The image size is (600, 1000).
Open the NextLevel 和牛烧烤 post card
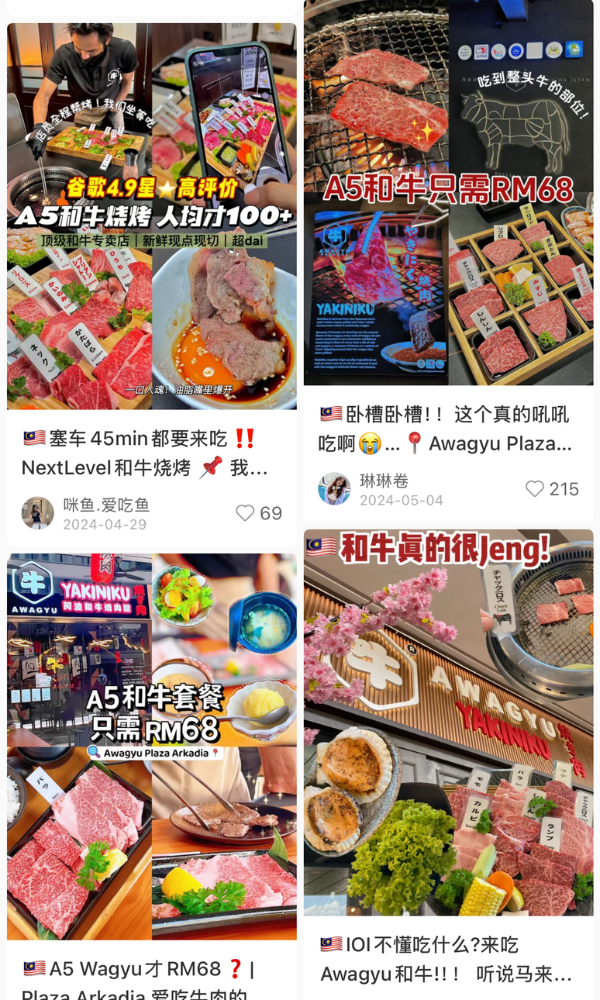[x=152, y=215]
